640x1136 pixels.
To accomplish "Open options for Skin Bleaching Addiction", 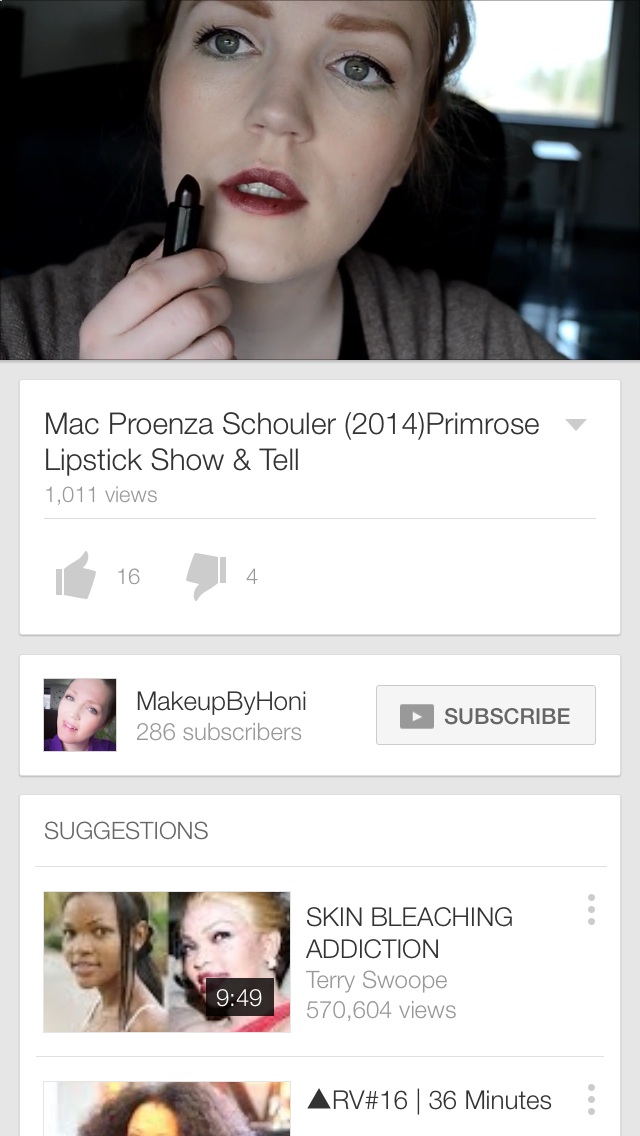I will coord(591,910).
